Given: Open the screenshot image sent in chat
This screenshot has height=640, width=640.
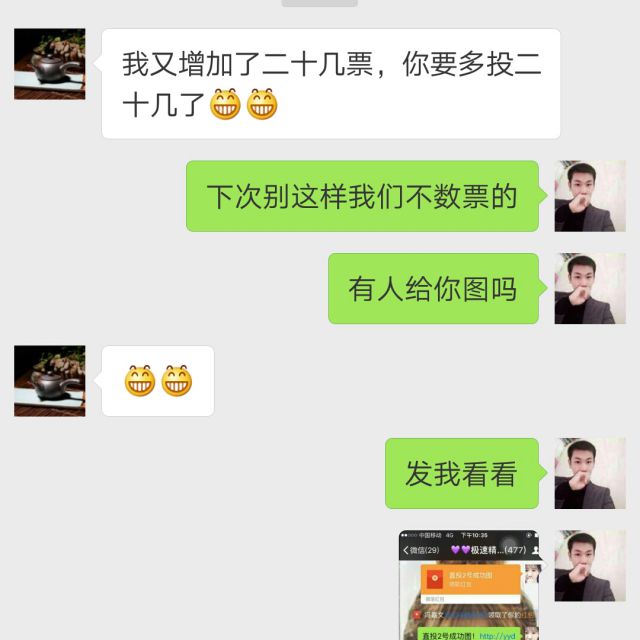Looking at the screenshot, I should (x=469, y=585).
